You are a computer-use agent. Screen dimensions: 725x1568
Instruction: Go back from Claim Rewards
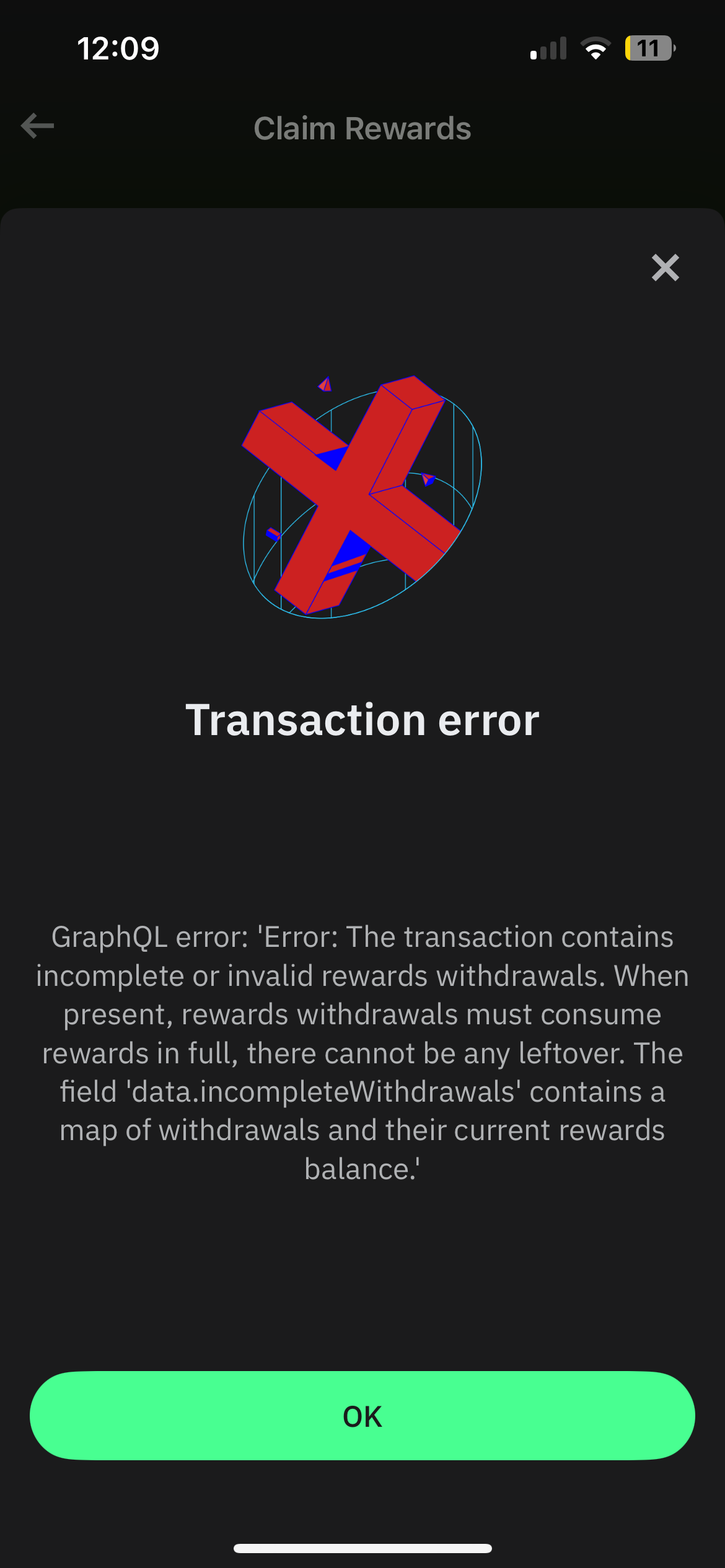click(x=37, y=126)
